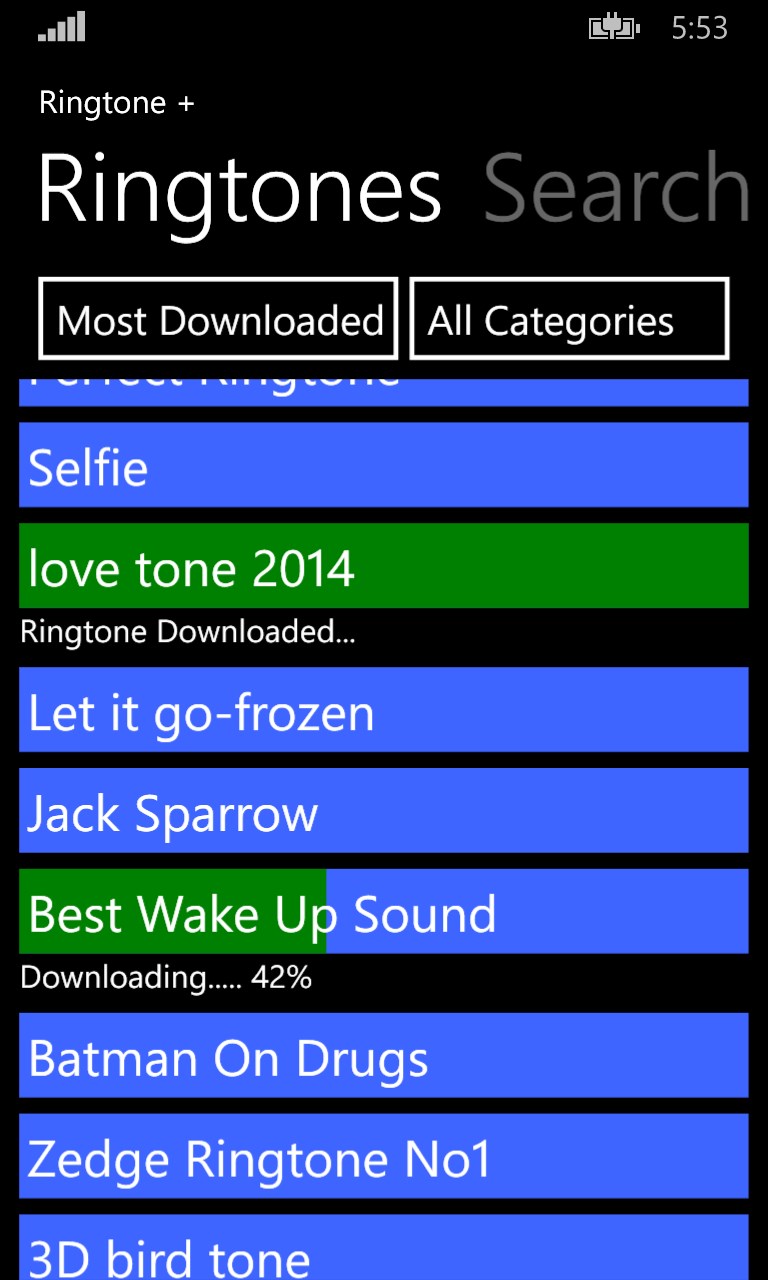Open the love tone 2014 ringtone

point(383,566)
